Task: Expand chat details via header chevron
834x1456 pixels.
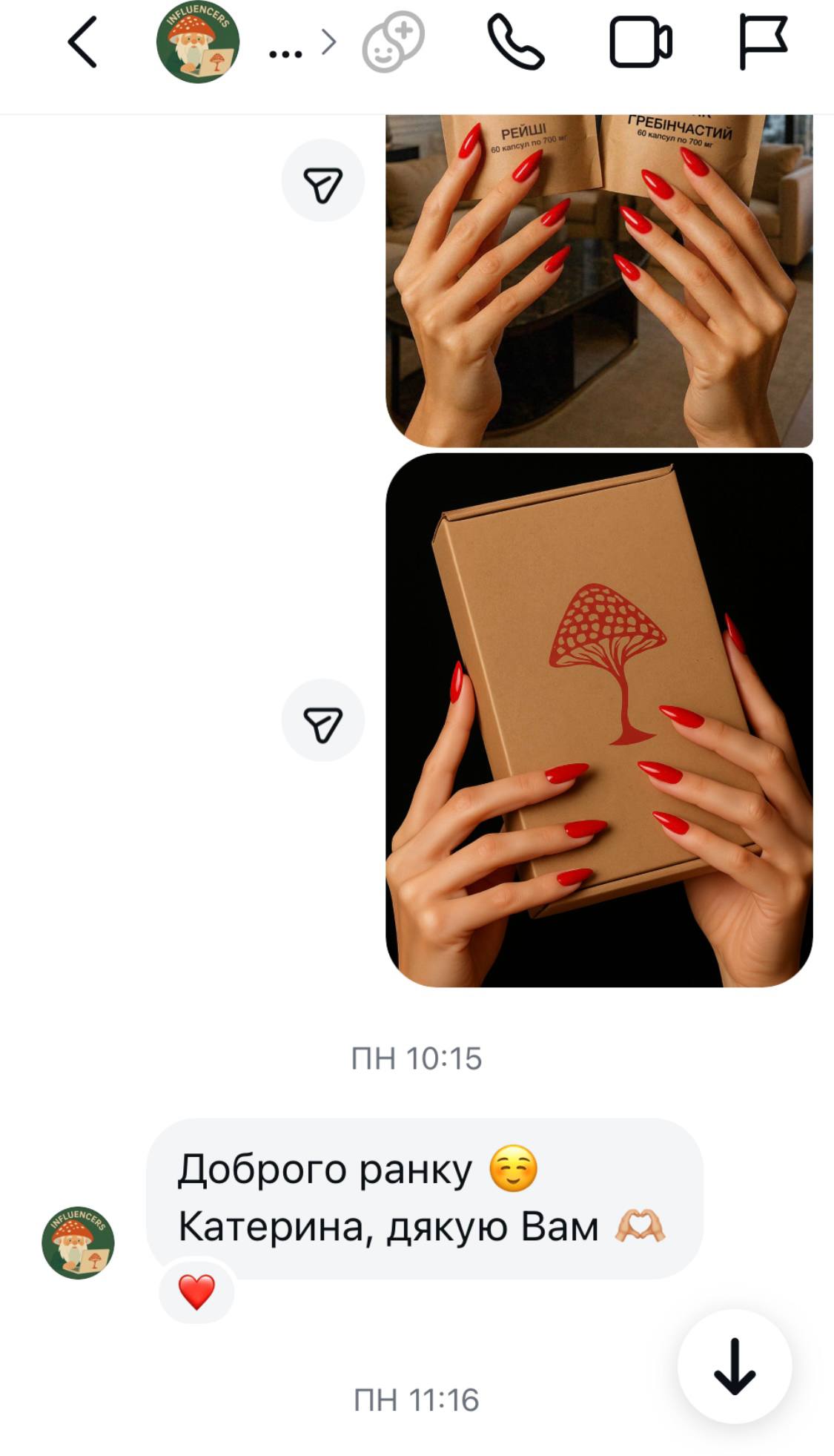Action: coord(328,43)
